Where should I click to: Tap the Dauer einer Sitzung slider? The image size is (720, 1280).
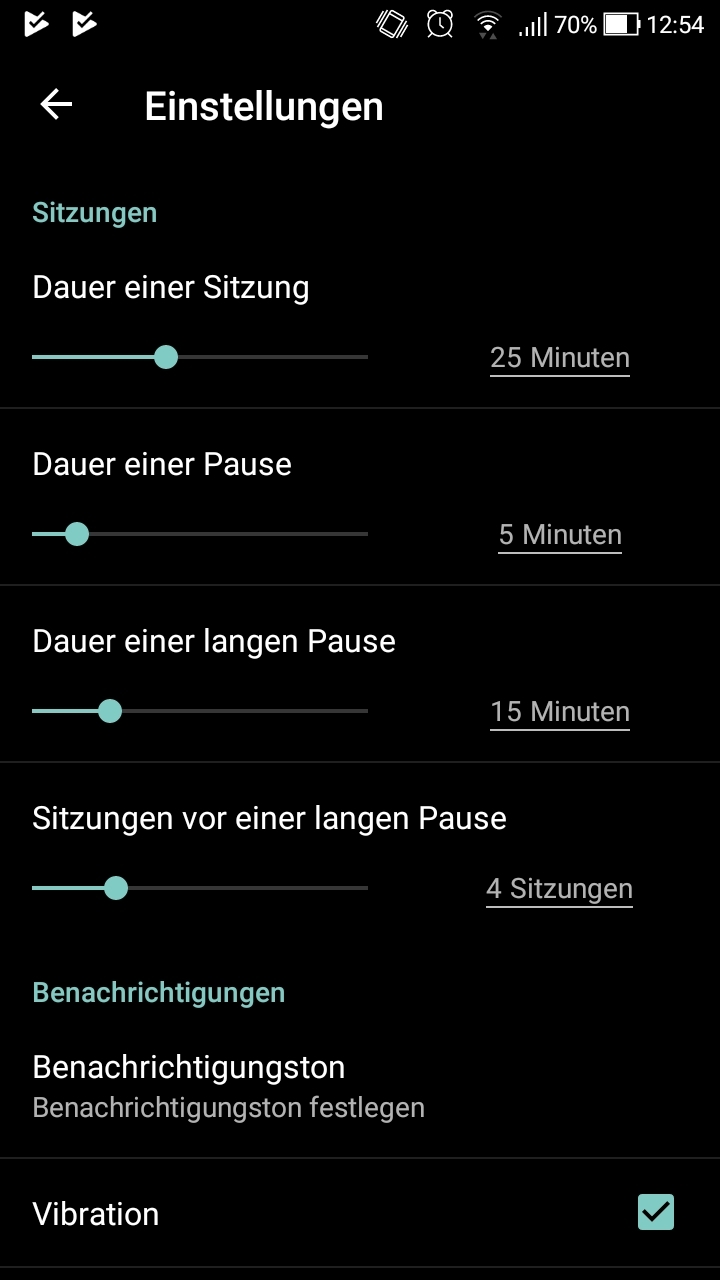166,357
